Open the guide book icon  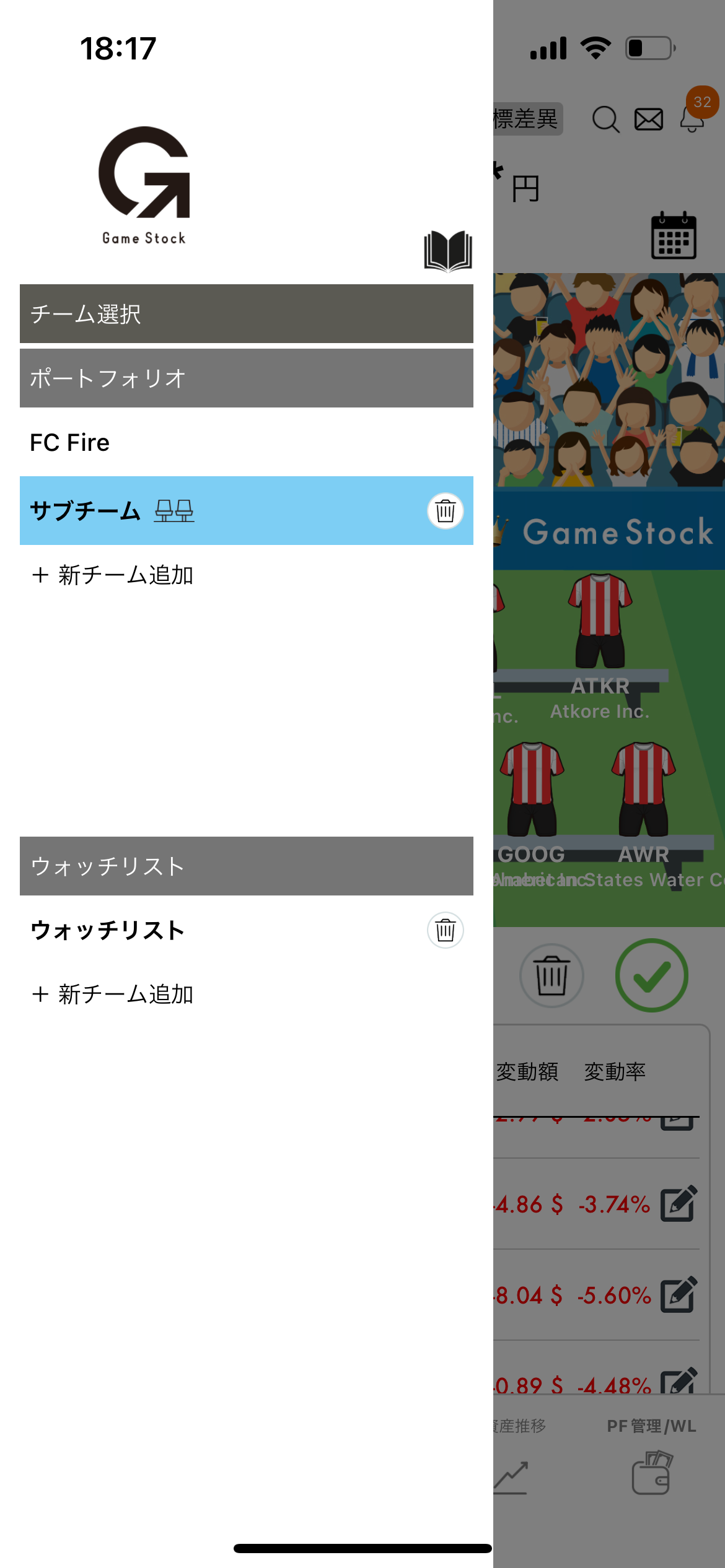click(x=447, y=250)
